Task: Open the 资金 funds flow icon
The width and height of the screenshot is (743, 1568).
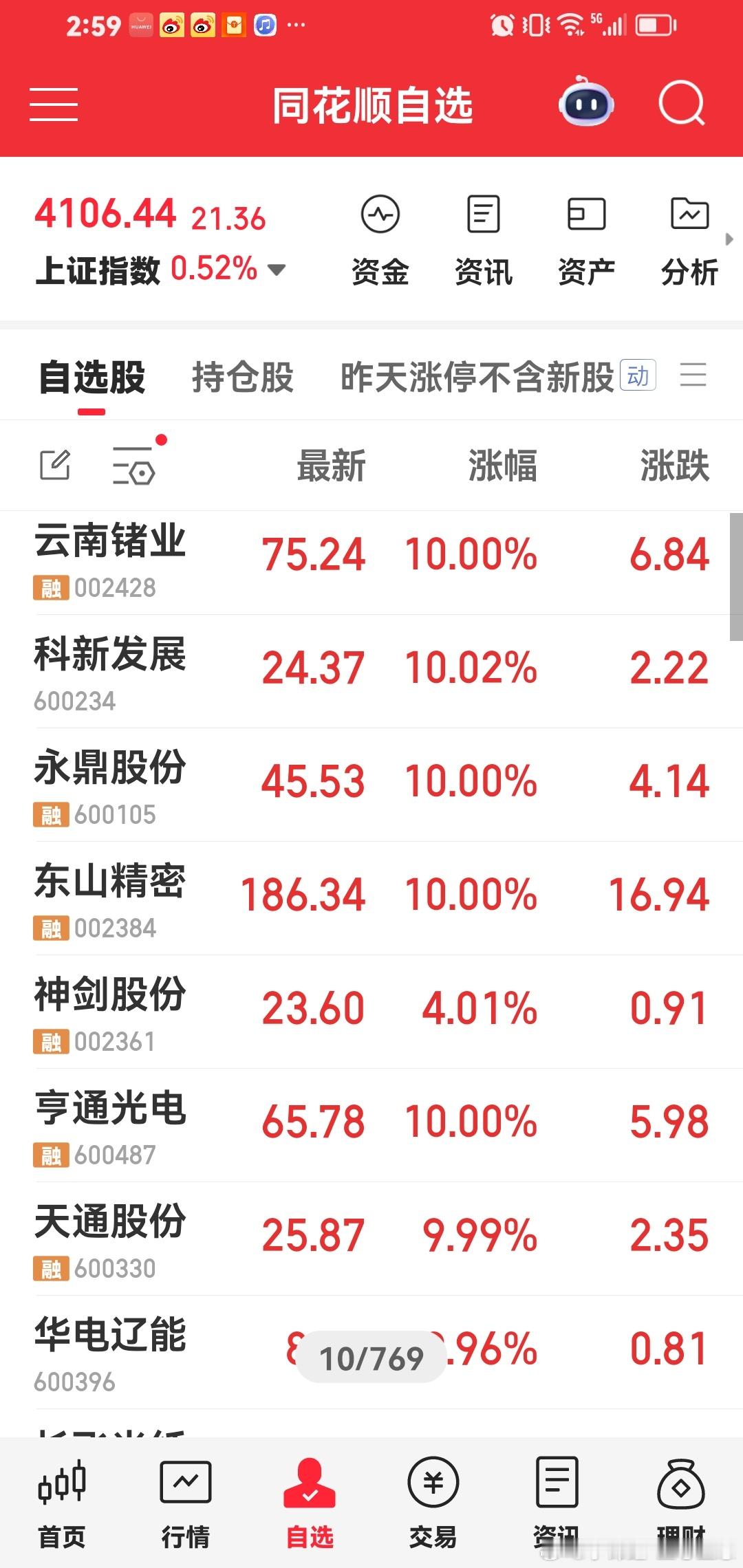Action: click(380, 237)
